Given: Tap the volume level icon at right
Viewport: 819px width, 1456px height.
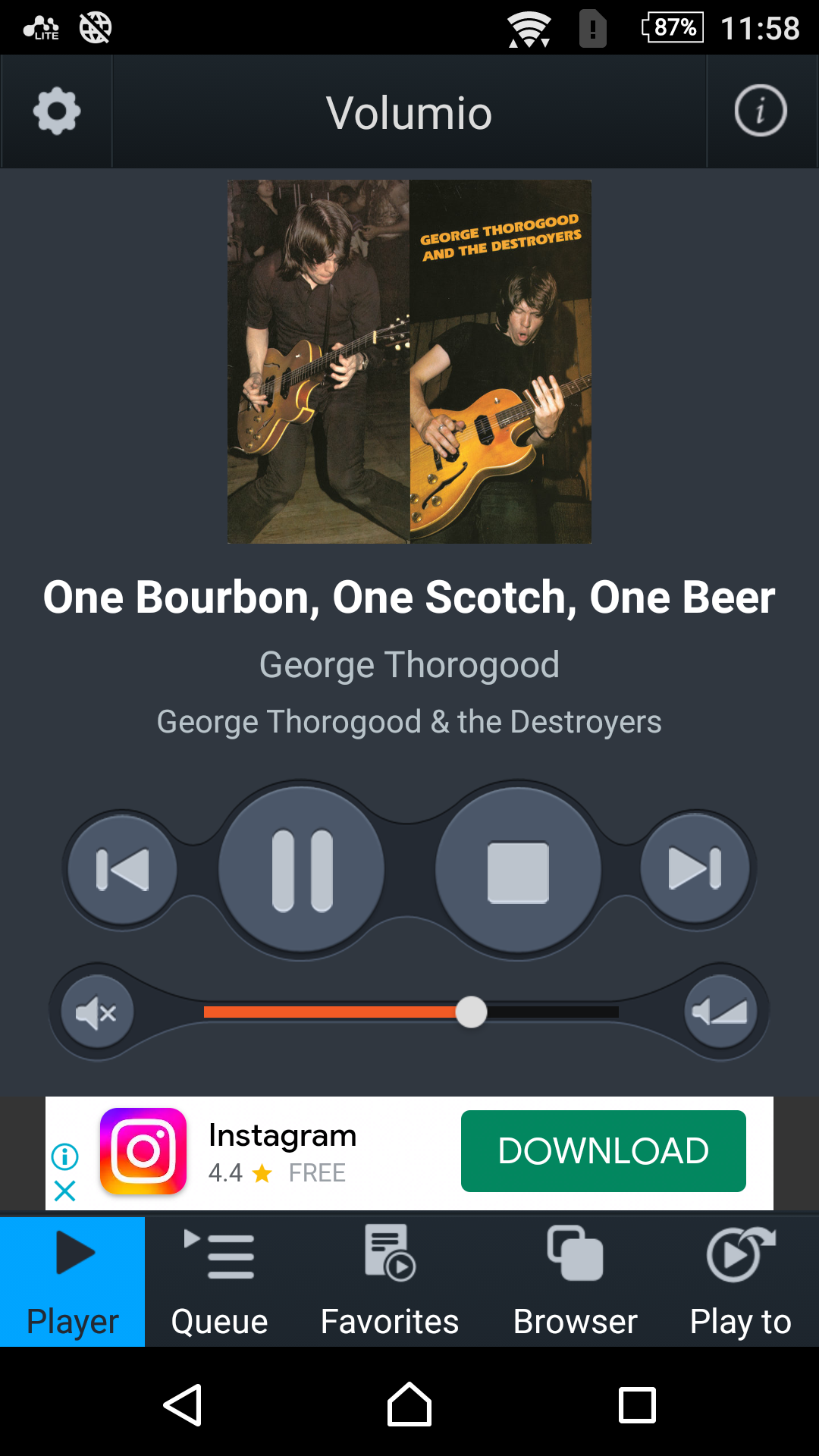Looking at the screenshot, I should (x=720, y=1012).
